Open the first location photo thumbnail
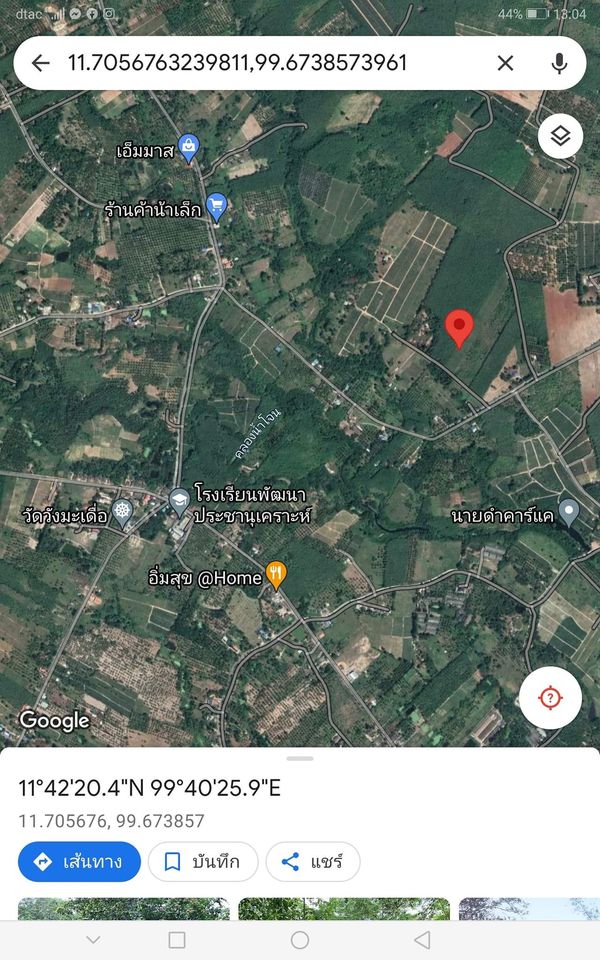The image size is (600, 960). (124, 909)
